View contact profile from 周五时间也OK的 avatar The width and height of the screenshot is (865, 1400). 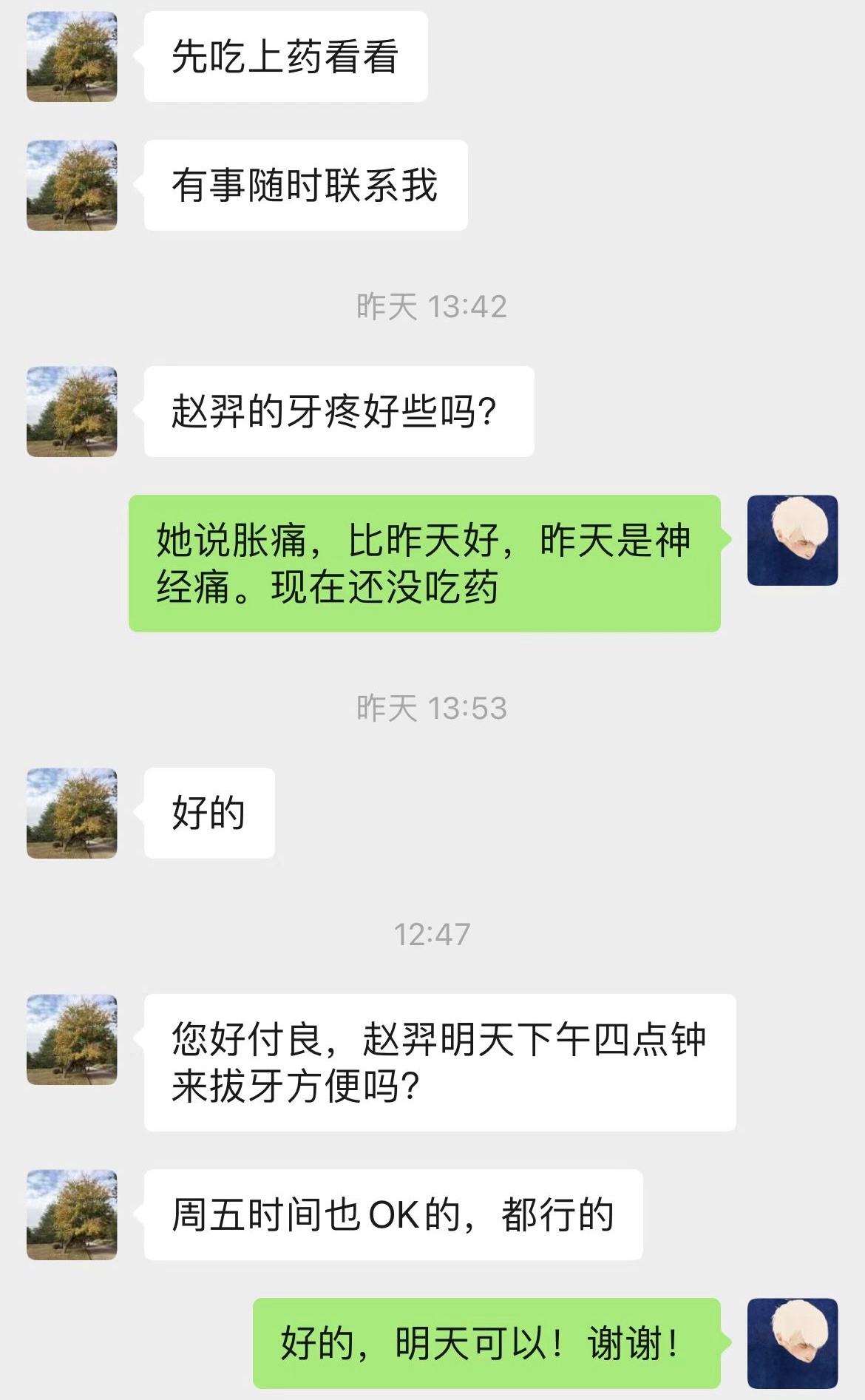[x=72, y=1214]
